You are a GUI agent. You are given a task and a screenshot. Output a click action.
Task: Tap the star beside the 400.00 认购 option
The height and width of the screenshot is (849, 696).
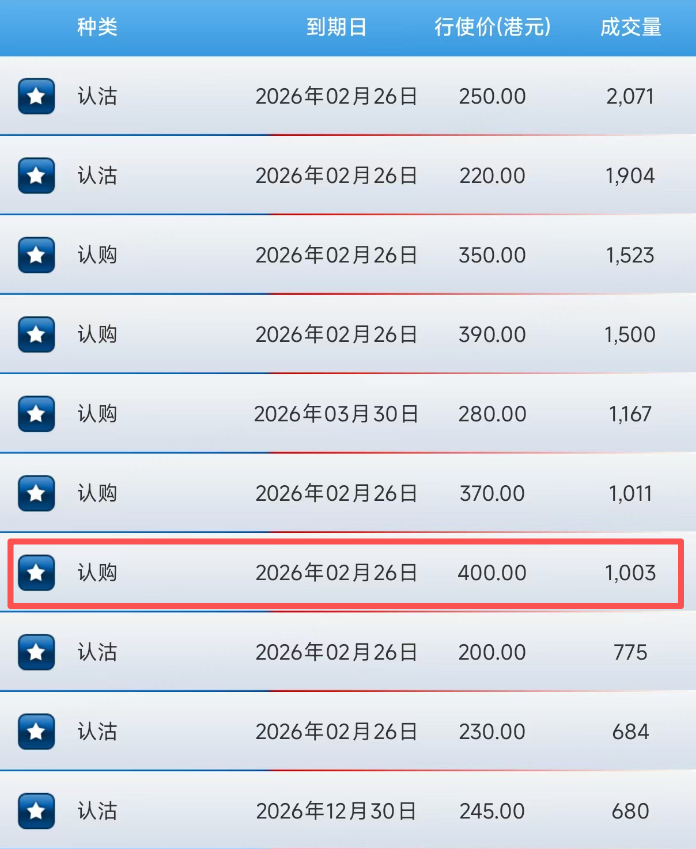coord(36,573)
